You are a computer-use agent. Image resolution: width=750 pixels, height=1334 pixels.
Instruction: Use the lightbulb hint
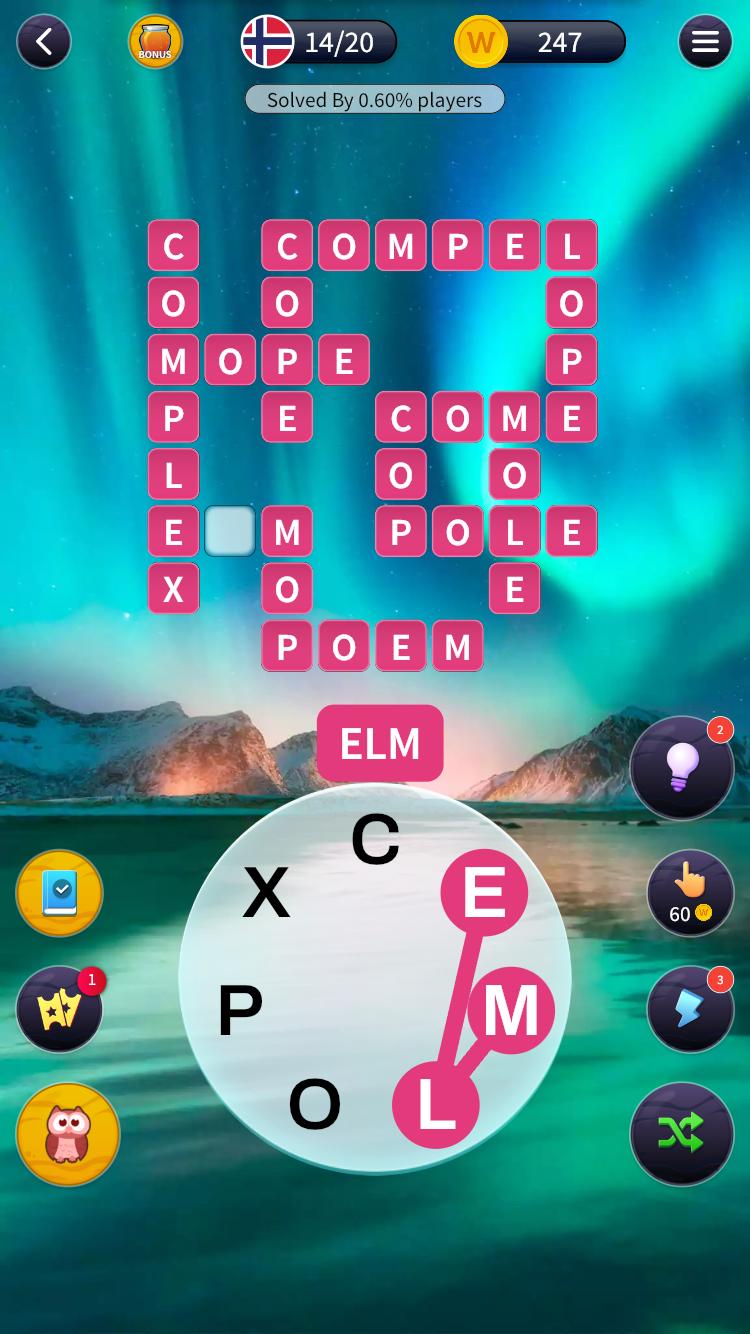point(682,768)
